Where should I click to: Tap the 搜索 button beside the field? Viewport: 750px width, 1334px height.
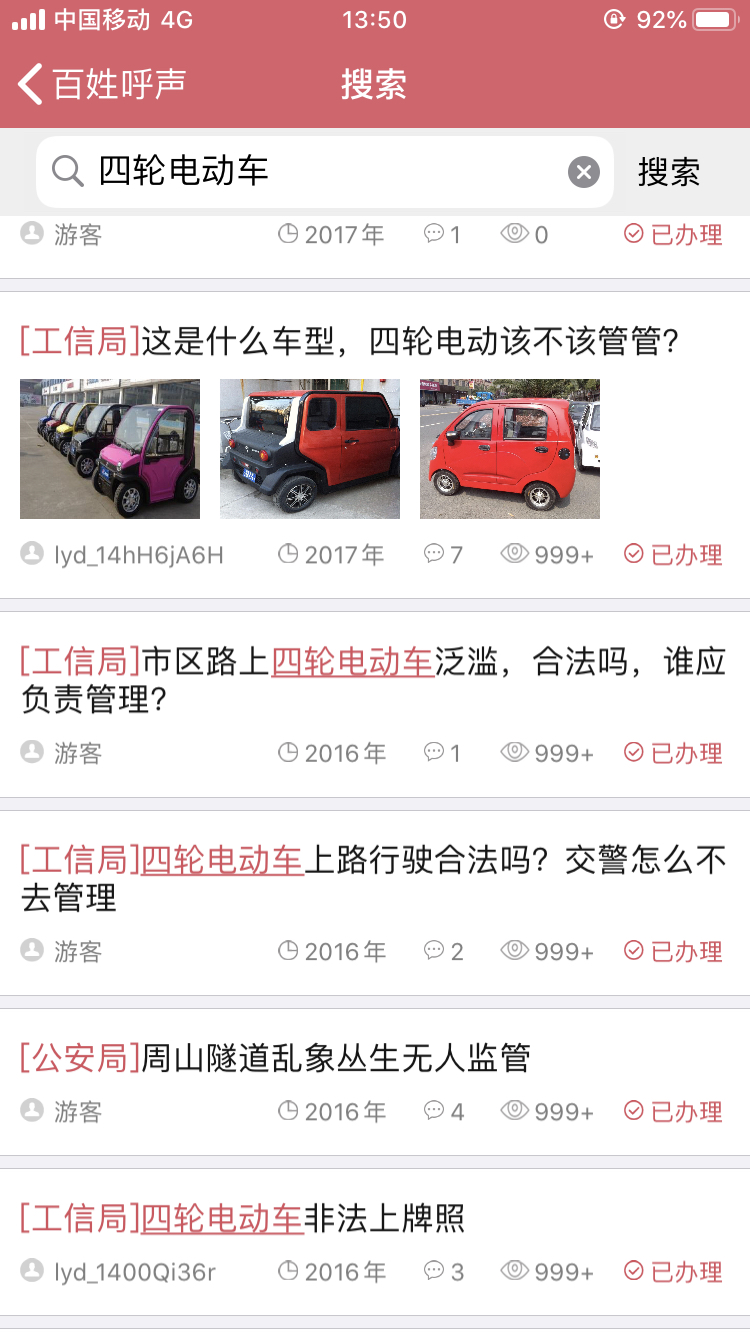[x=669, y=172]
